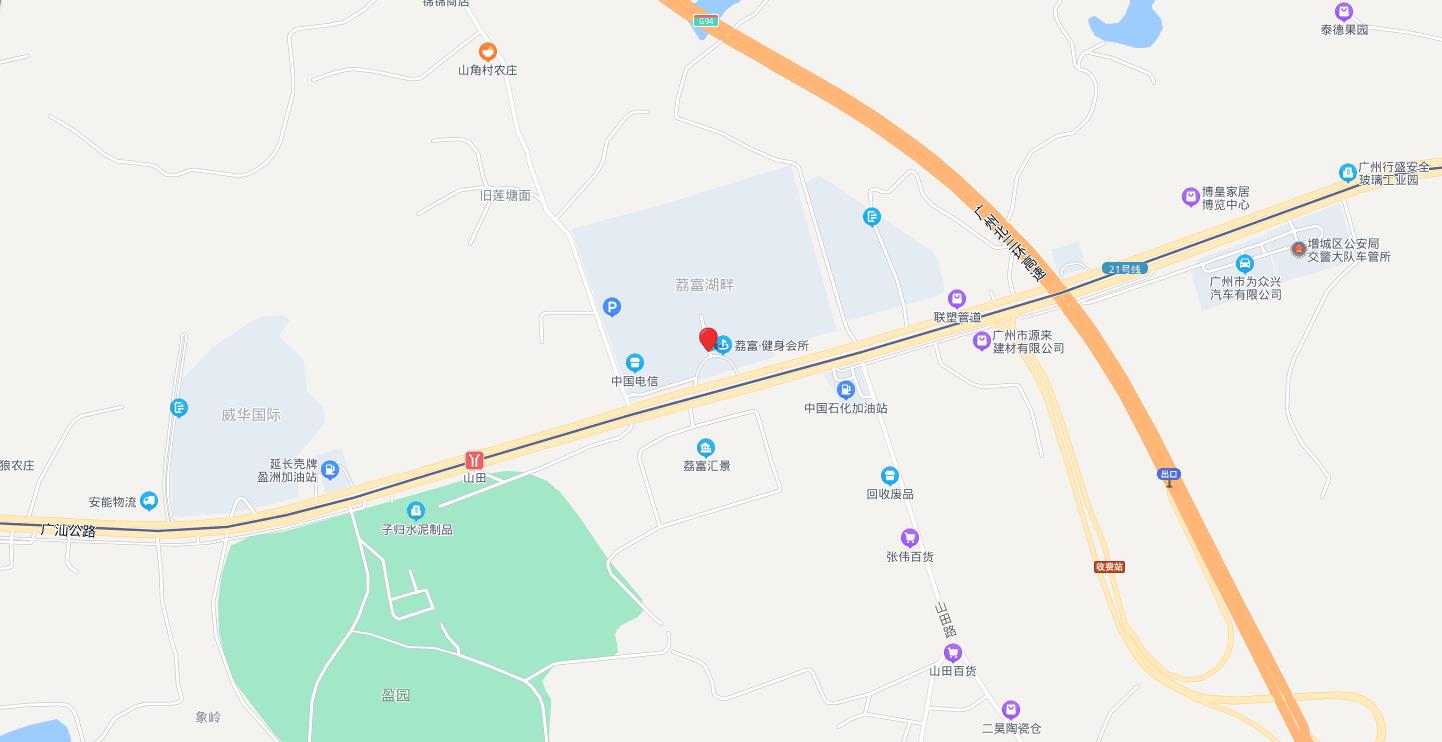Tap the red location pin marker

point(708,339)
